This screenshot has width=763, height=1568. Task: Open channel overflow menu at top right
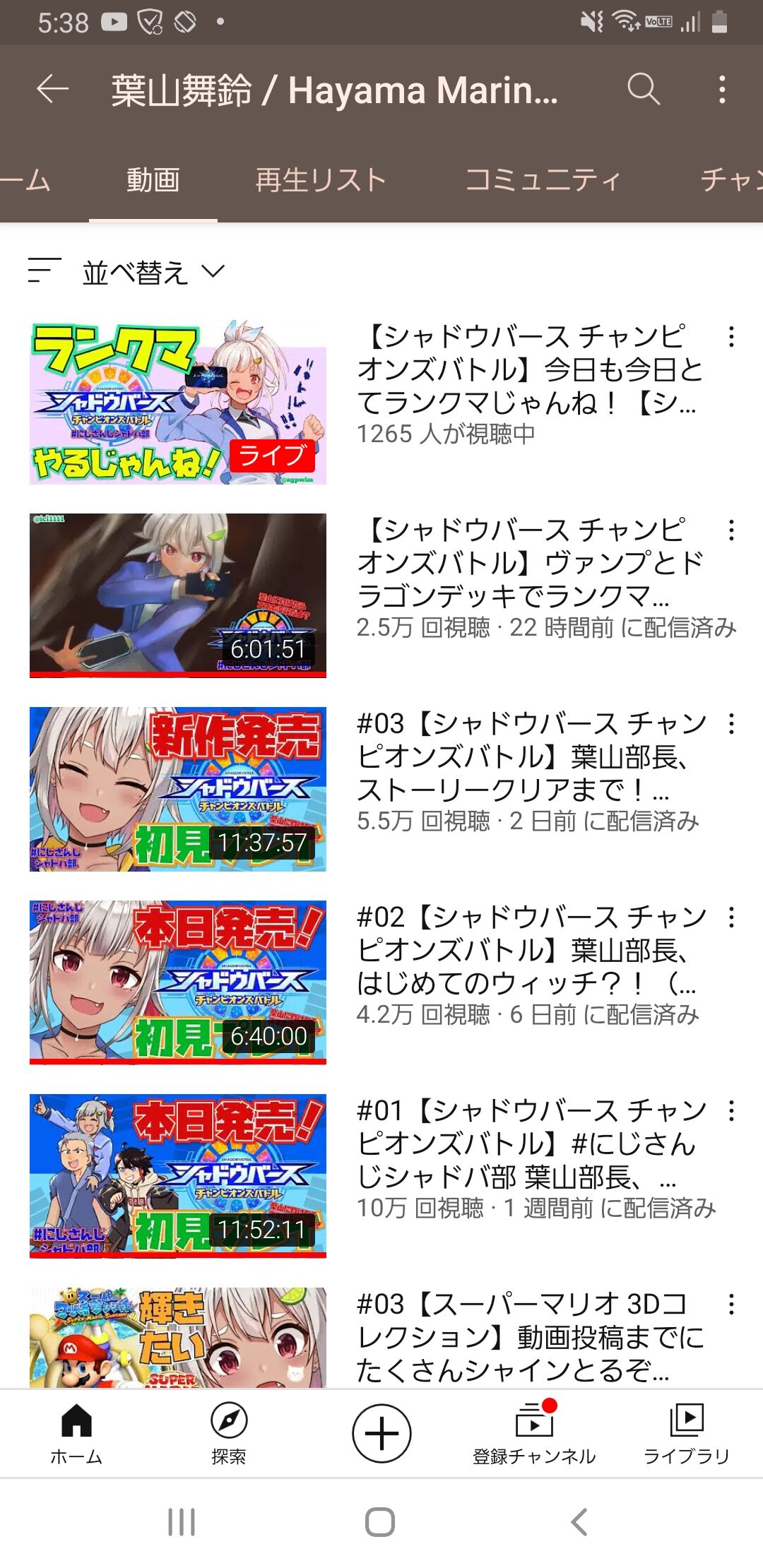point(722,90)
